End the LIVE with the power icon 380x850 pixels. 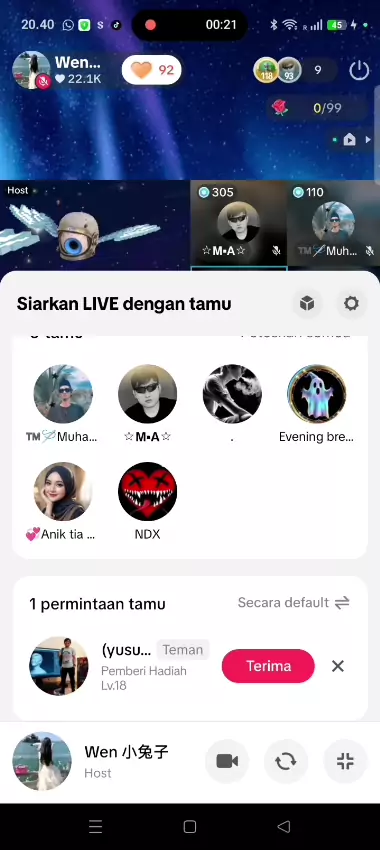click(x=359, y=70)
